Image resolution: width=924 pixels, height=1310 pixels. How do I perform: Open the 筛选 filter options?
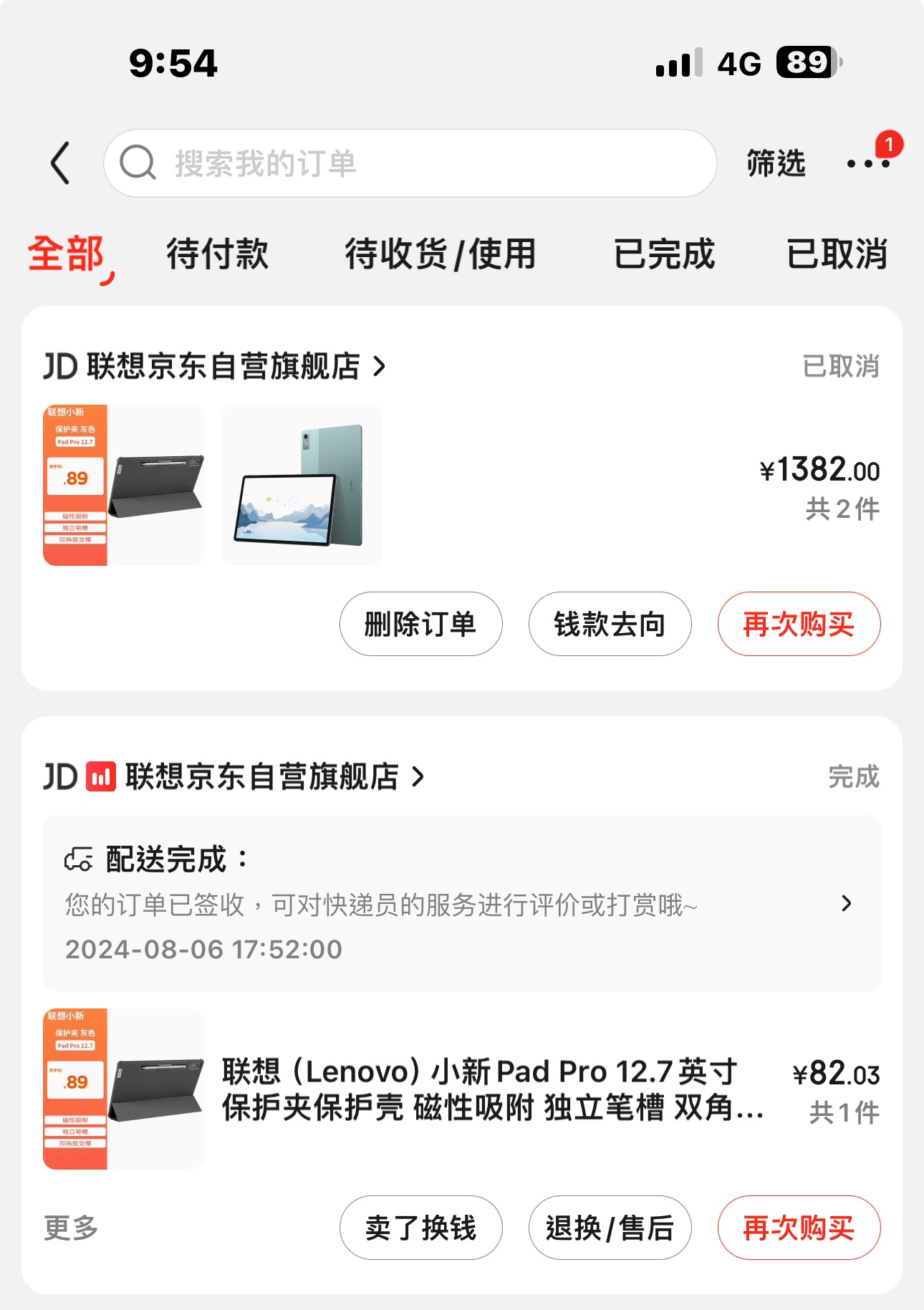click(776, 163)
